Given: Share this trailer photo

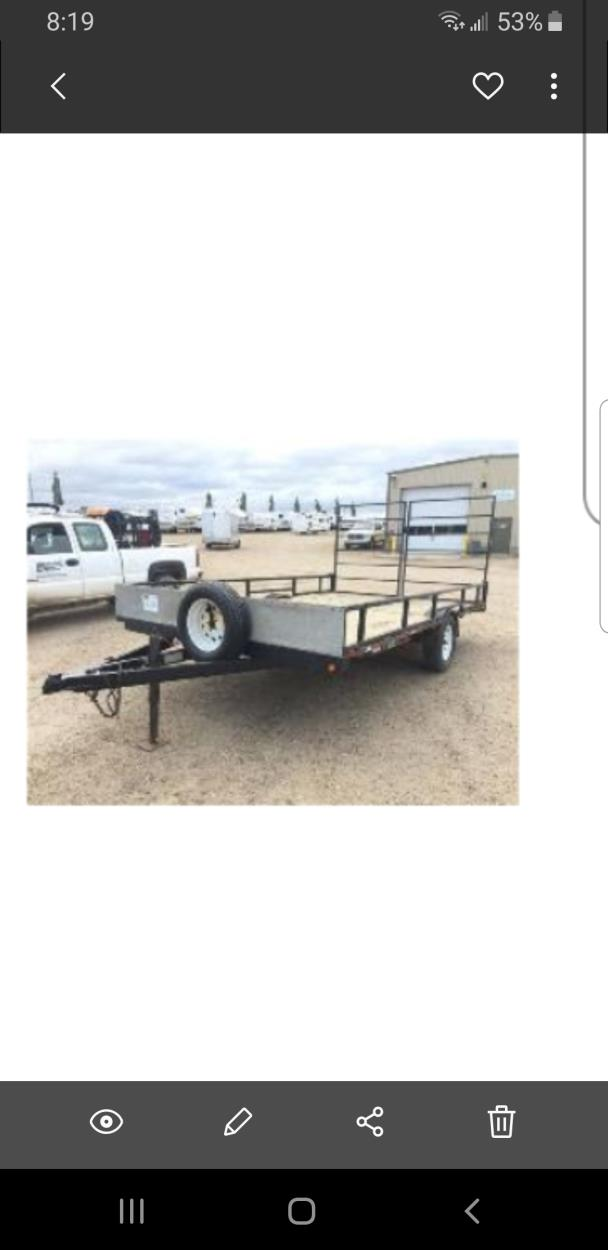Looking at the screenshot, I should tap(370, 1122).
